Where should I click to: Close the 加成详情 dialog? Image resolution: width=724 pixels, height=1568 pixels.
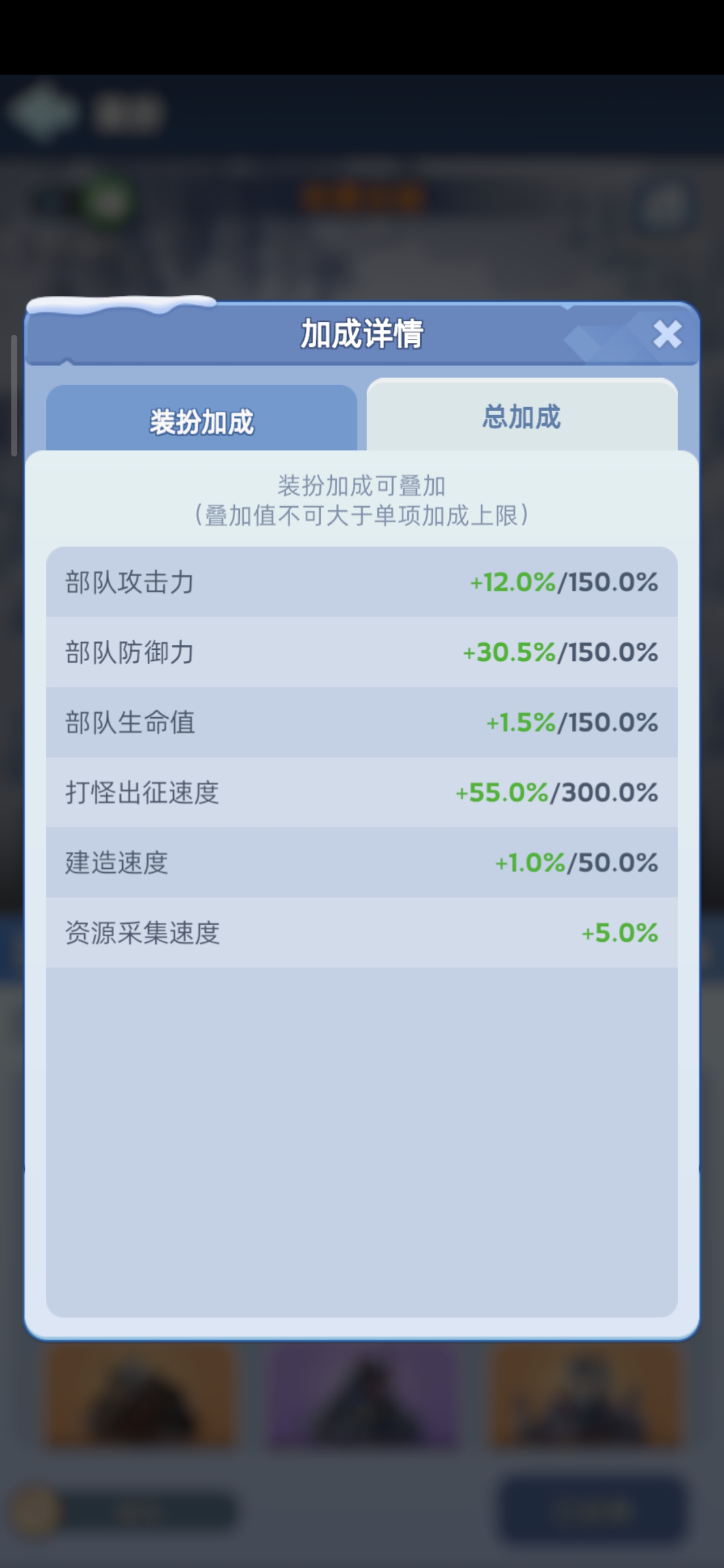(x=667, y=334)
